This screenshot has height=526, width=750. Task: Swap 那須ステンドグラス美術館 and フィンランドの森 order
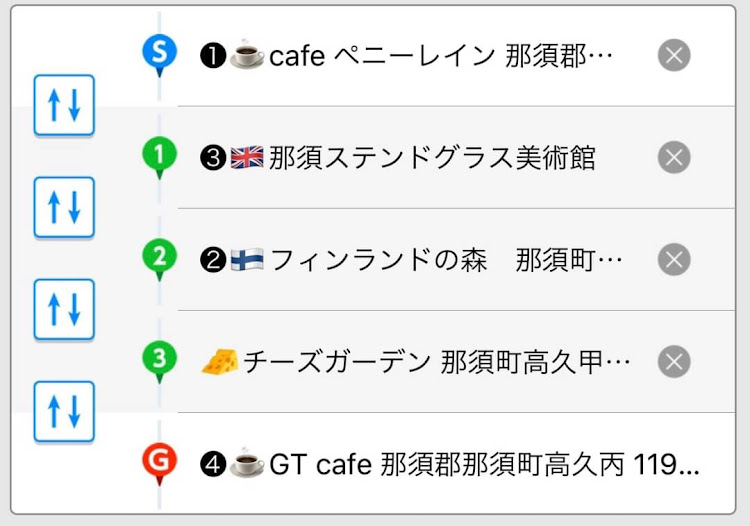[64, 207]
